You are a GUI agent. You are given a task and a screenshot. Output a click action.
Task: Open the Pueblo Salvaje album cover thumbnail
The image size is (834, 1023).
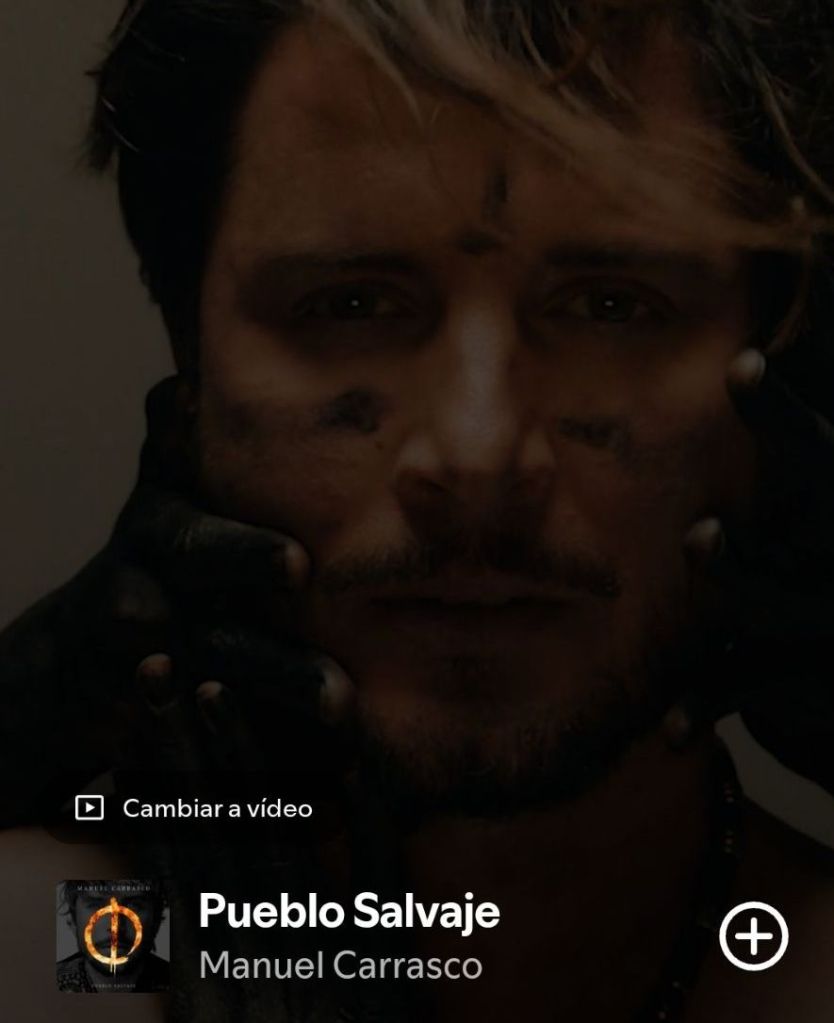click(x=112, y=936)
